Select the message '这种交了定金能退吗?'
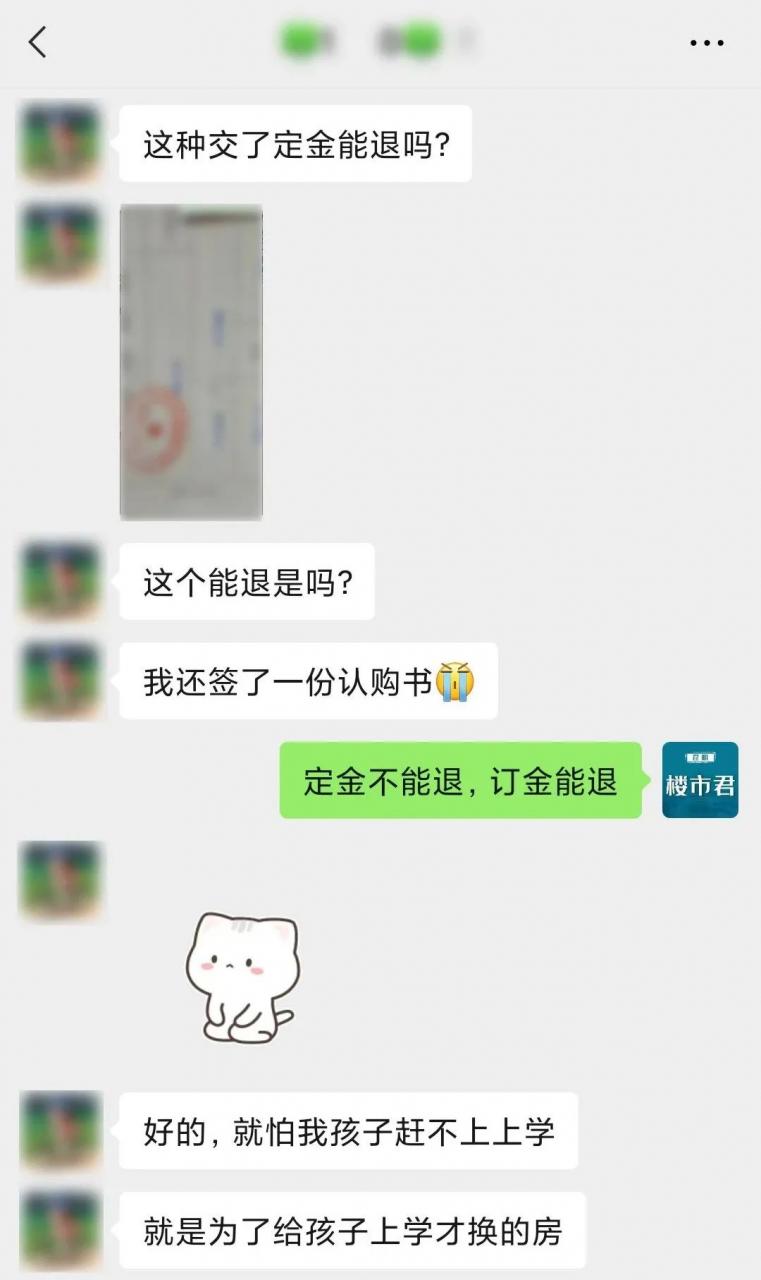 [x=295, y=143]
